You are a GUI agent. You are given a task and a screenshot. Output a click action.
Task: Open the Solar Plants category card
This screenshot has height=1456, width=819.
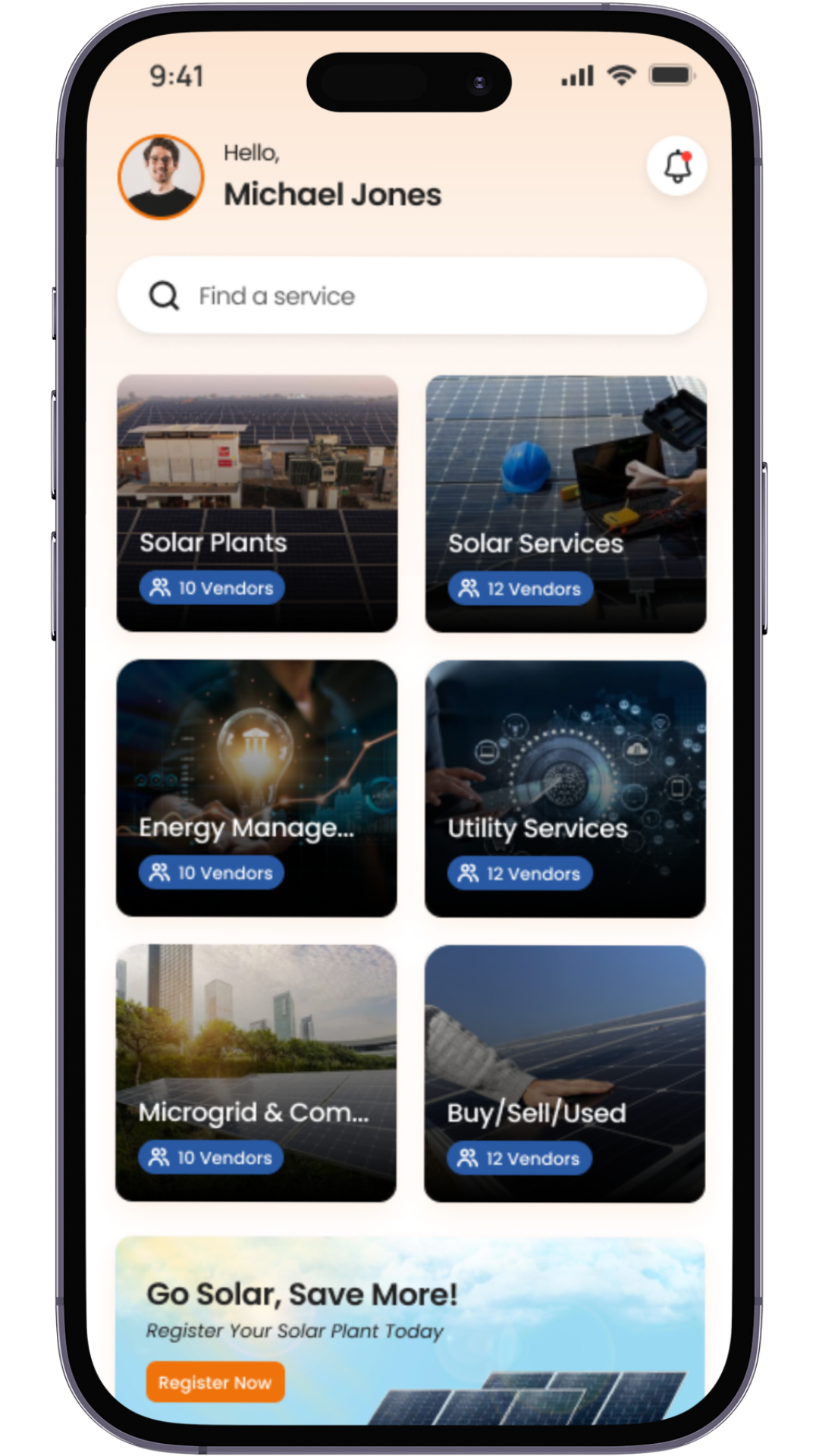click(257, 503)
